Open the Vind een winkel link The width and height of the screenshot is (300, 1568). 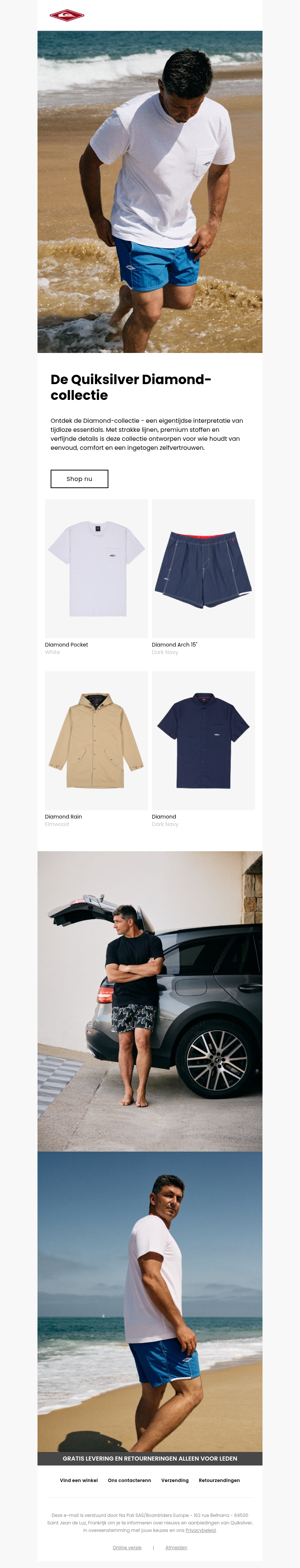(78, 1481)
